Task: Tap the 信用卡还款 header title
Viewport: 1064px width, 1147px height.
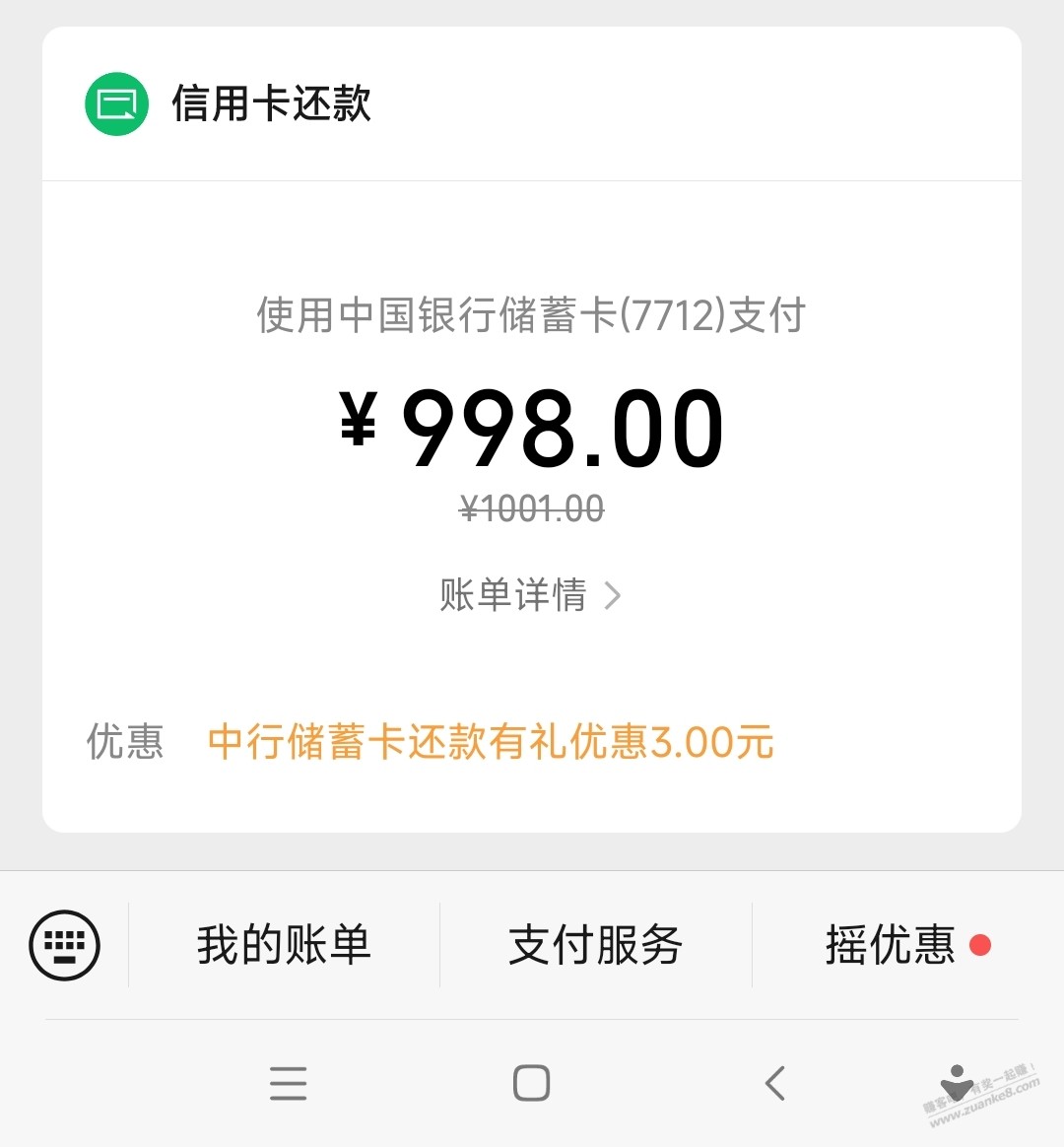Action: (x=272, y=104)
